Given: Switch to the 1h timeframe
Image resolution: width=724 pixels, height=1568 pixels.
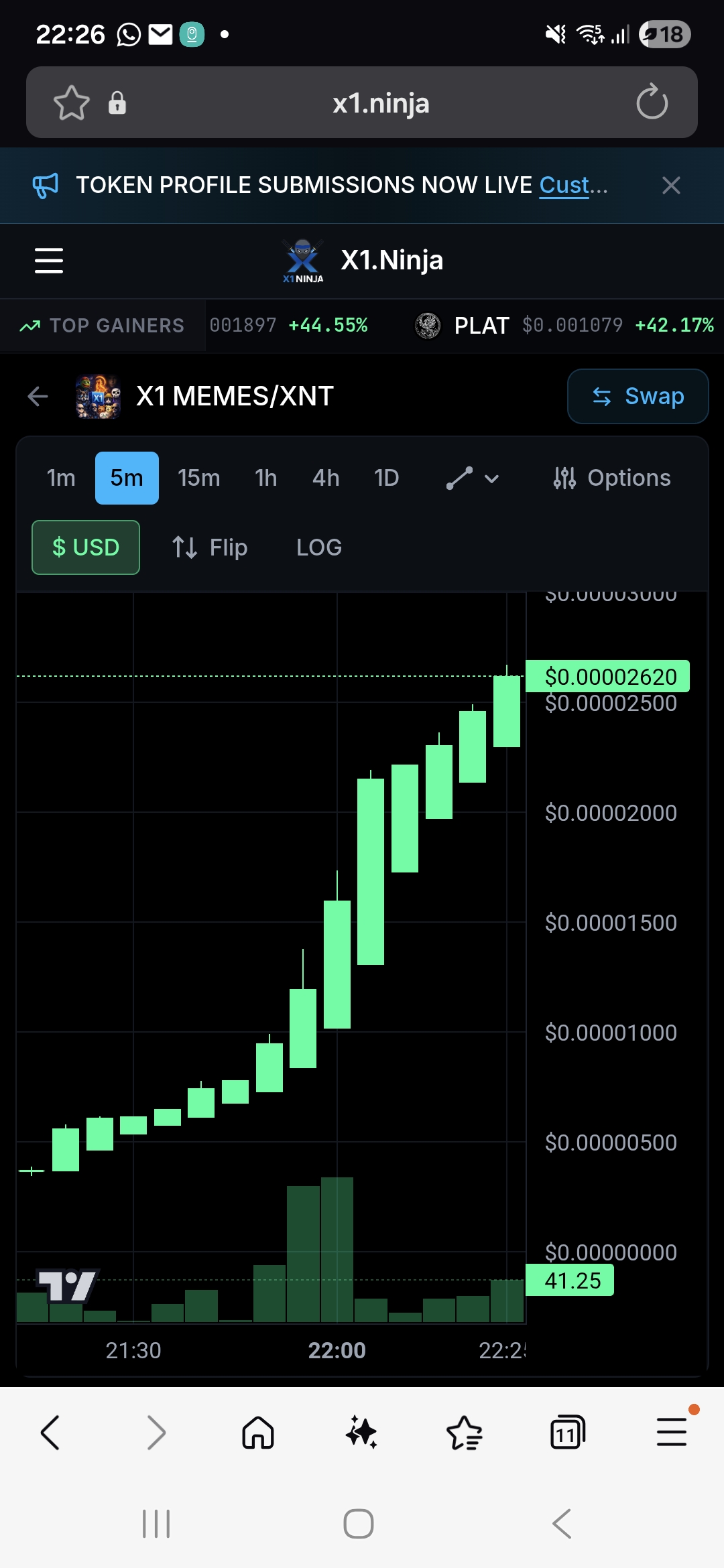Looking at the screenshot, I should [266, 478].
